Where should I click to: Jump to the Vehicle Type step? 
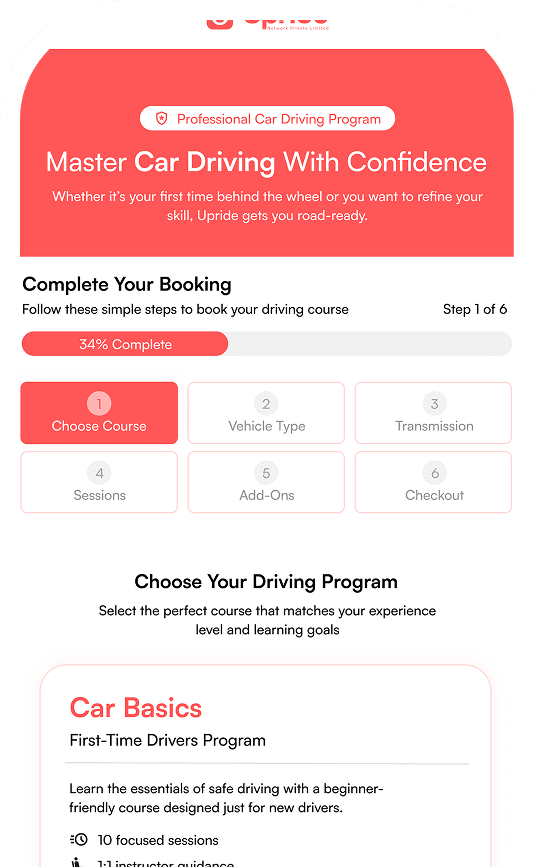pyautogui.click(x=266, y=412)
